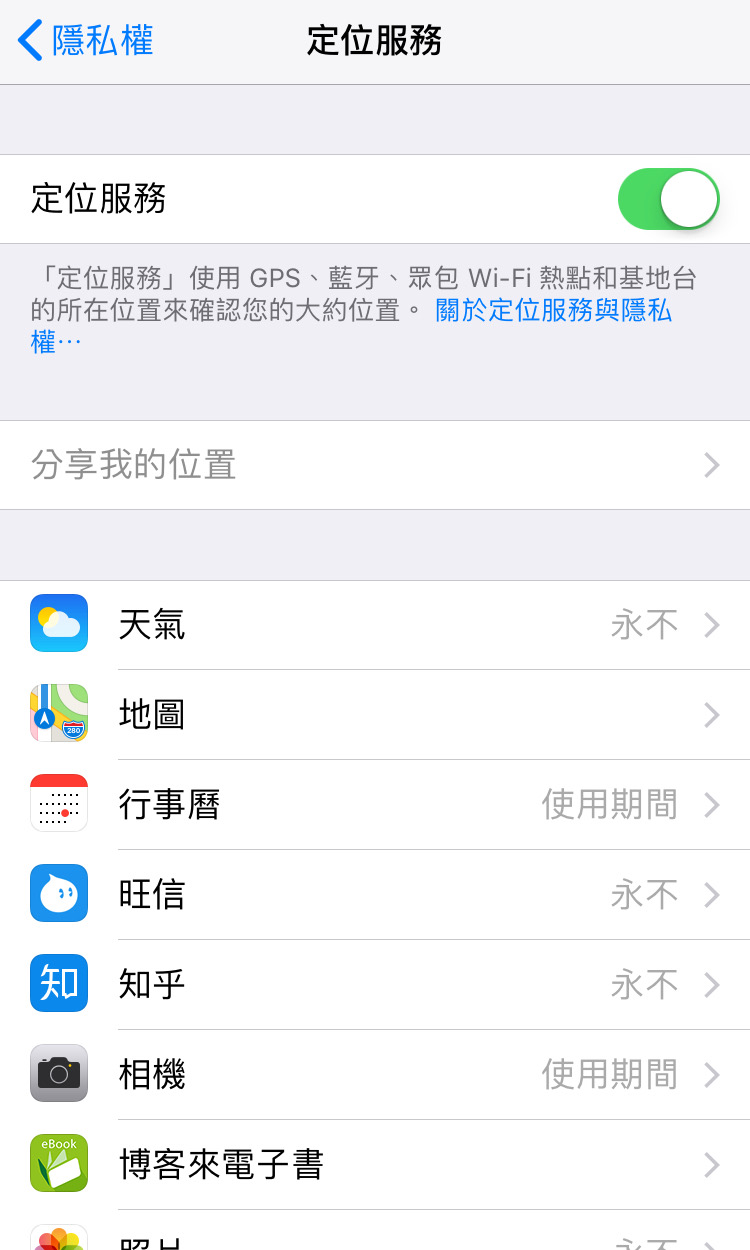Tap the 旺信 messaging app icon
This screenshot has height=1250, width=750.
coord(58,893)
